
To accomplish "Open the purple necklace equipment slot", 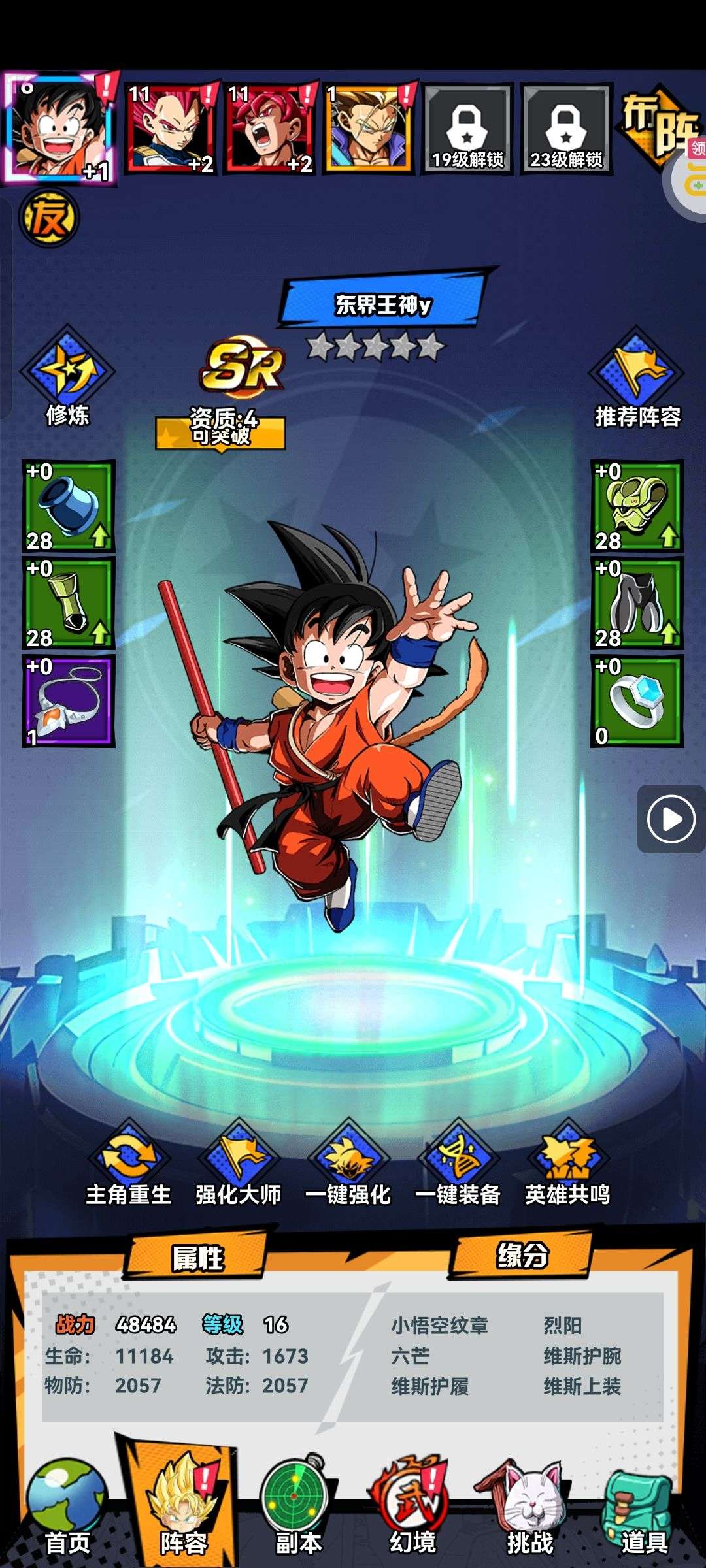I will point(69,701).
